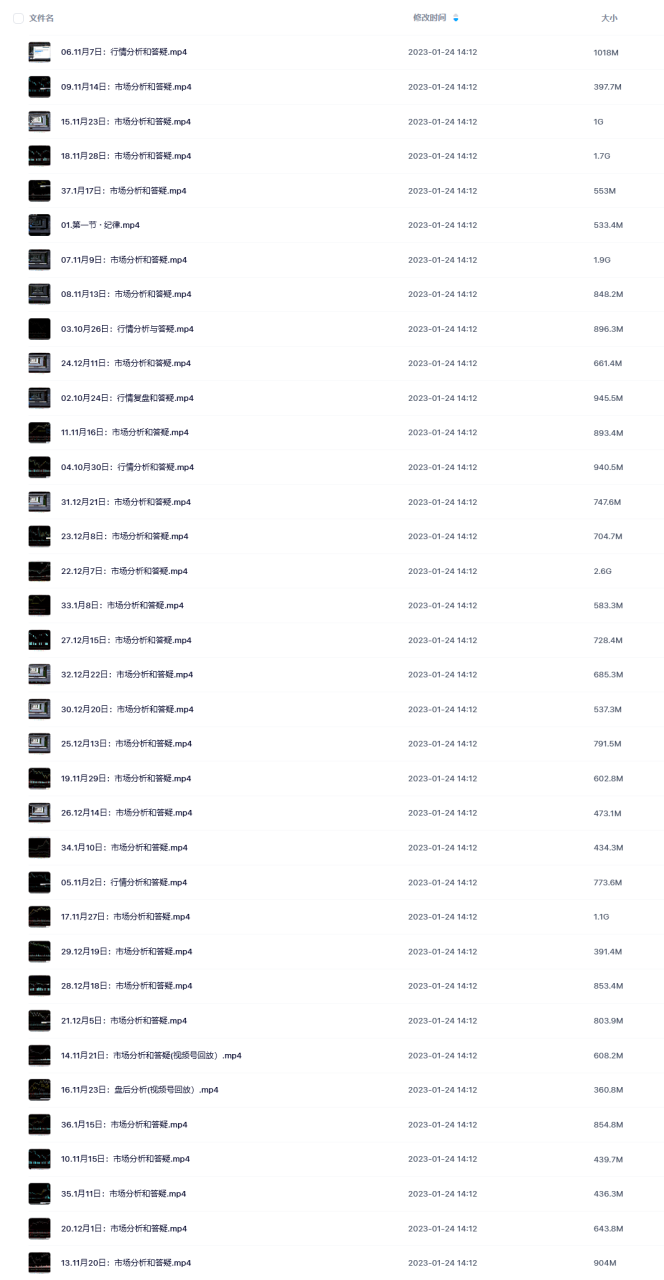Open the file 01.第一节·纪律.mp4
664x1280 pixels.
point(100,225)
